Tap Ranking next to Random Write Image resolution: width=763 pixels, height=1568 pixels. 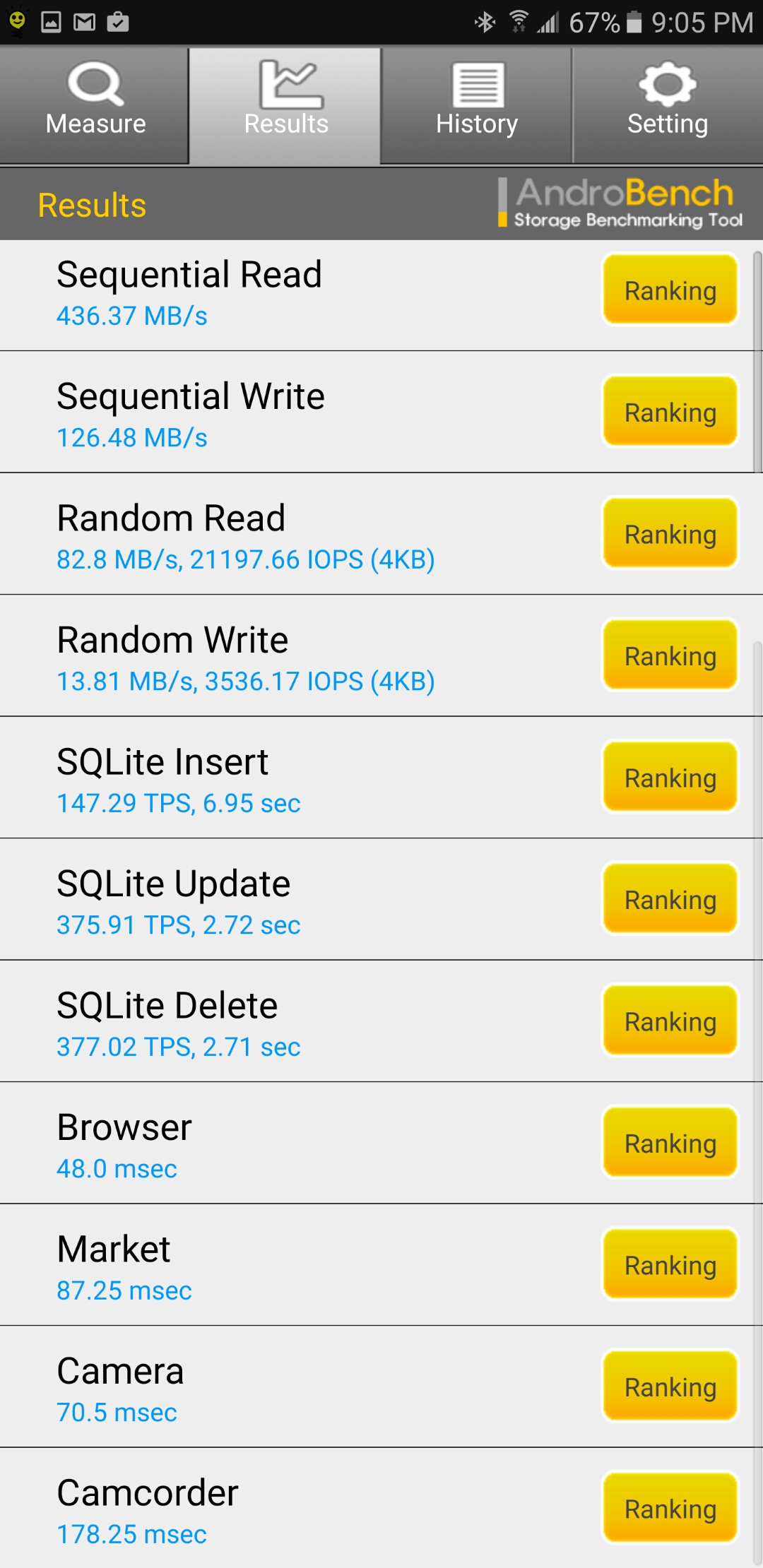(x=670, y=655)
